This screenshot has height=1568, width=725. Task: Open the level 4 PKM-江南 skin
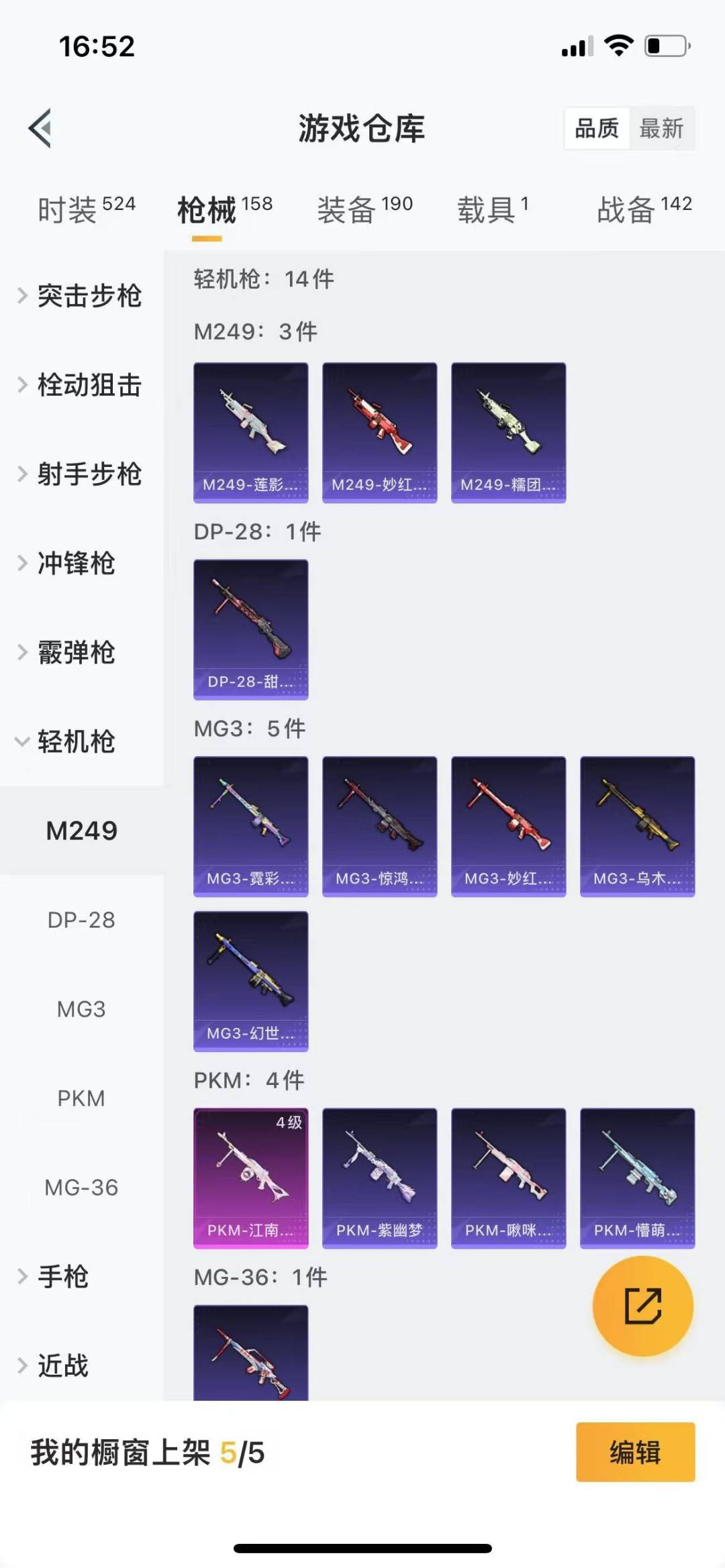click(251, 1178)
